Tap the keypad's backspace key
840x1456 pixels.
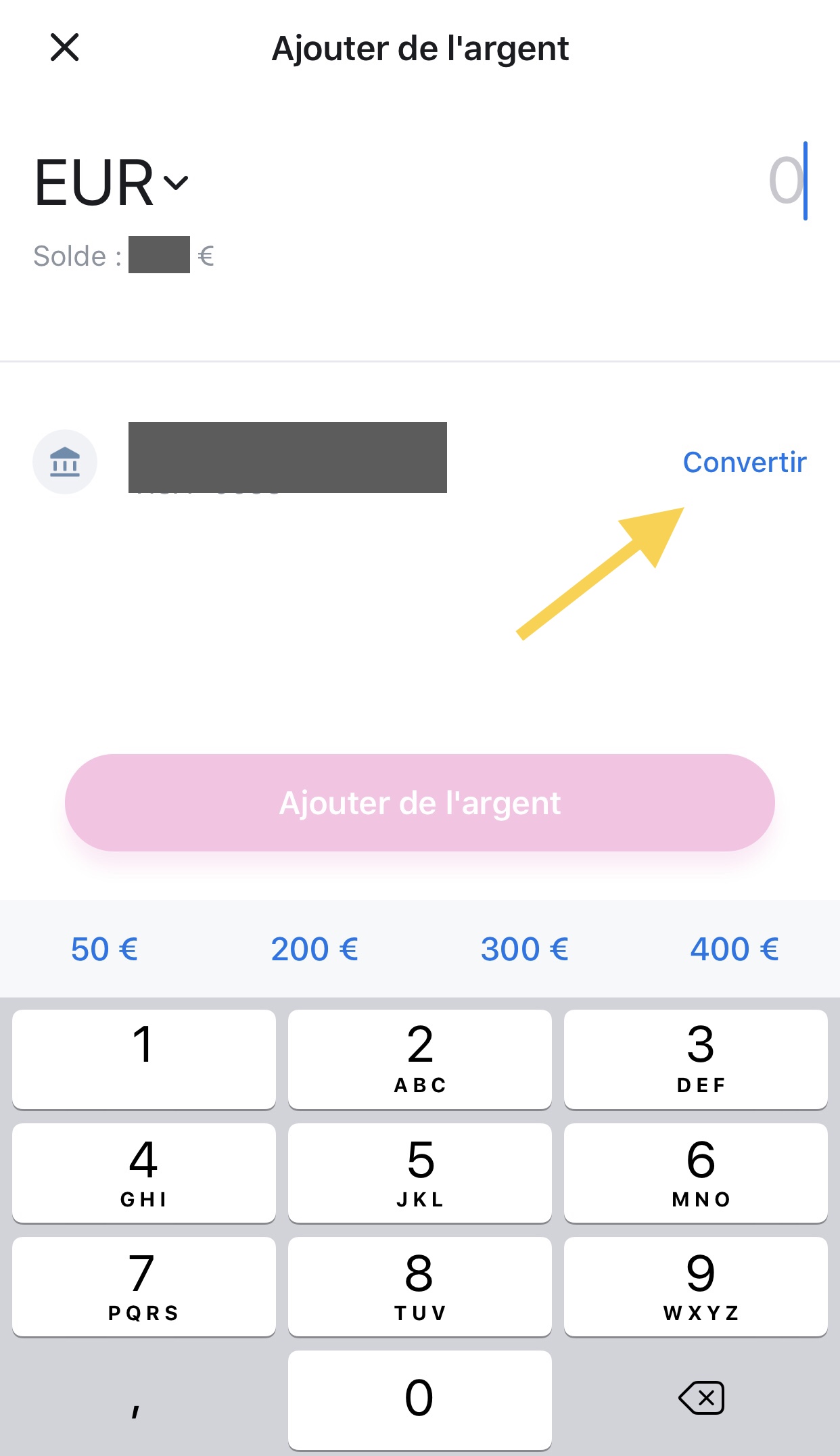coord(701,1398)
